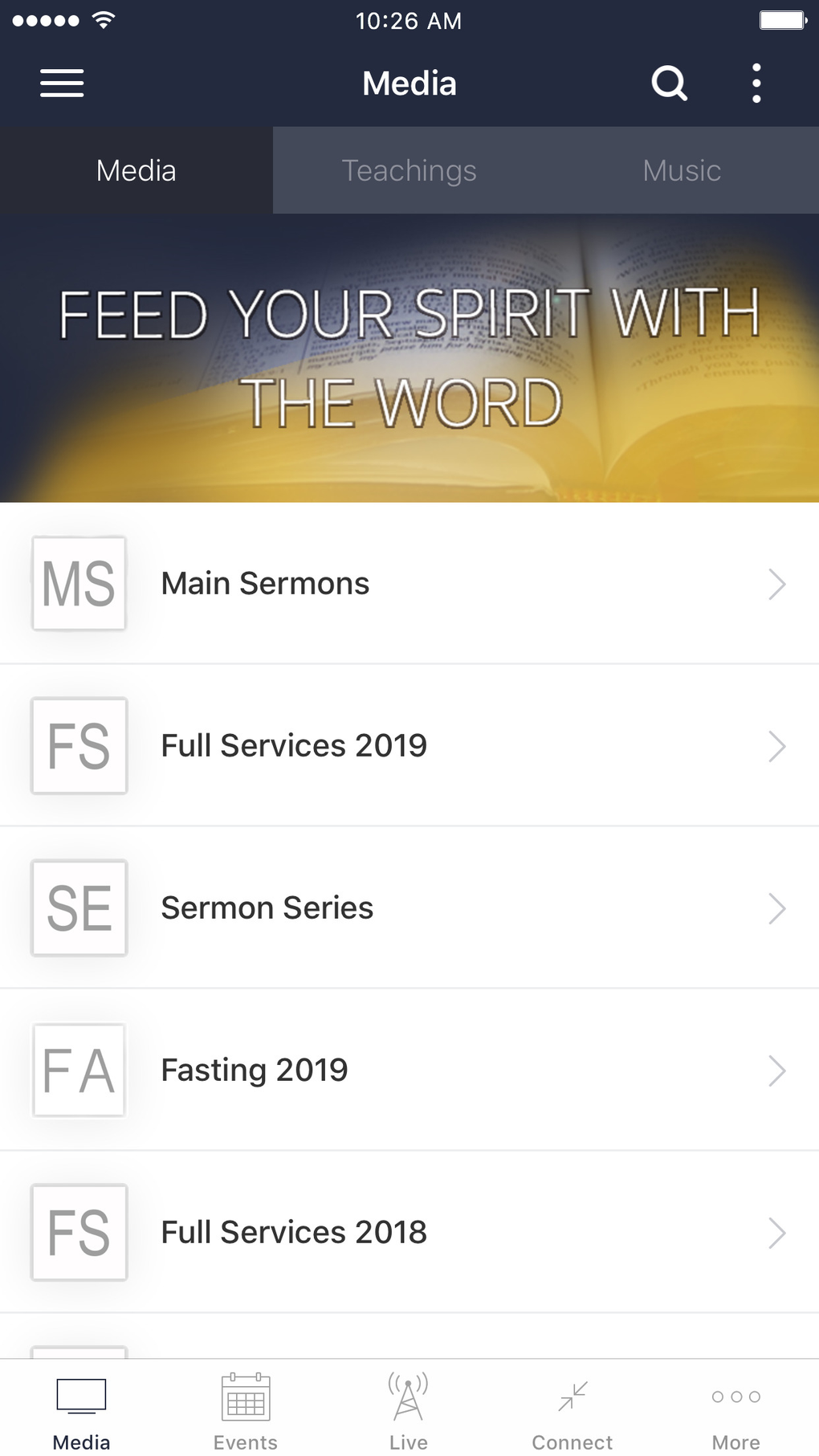This screenshot has width=819, height=1456.
Task: Select the Media tab
Action: [x=135, y=170]
